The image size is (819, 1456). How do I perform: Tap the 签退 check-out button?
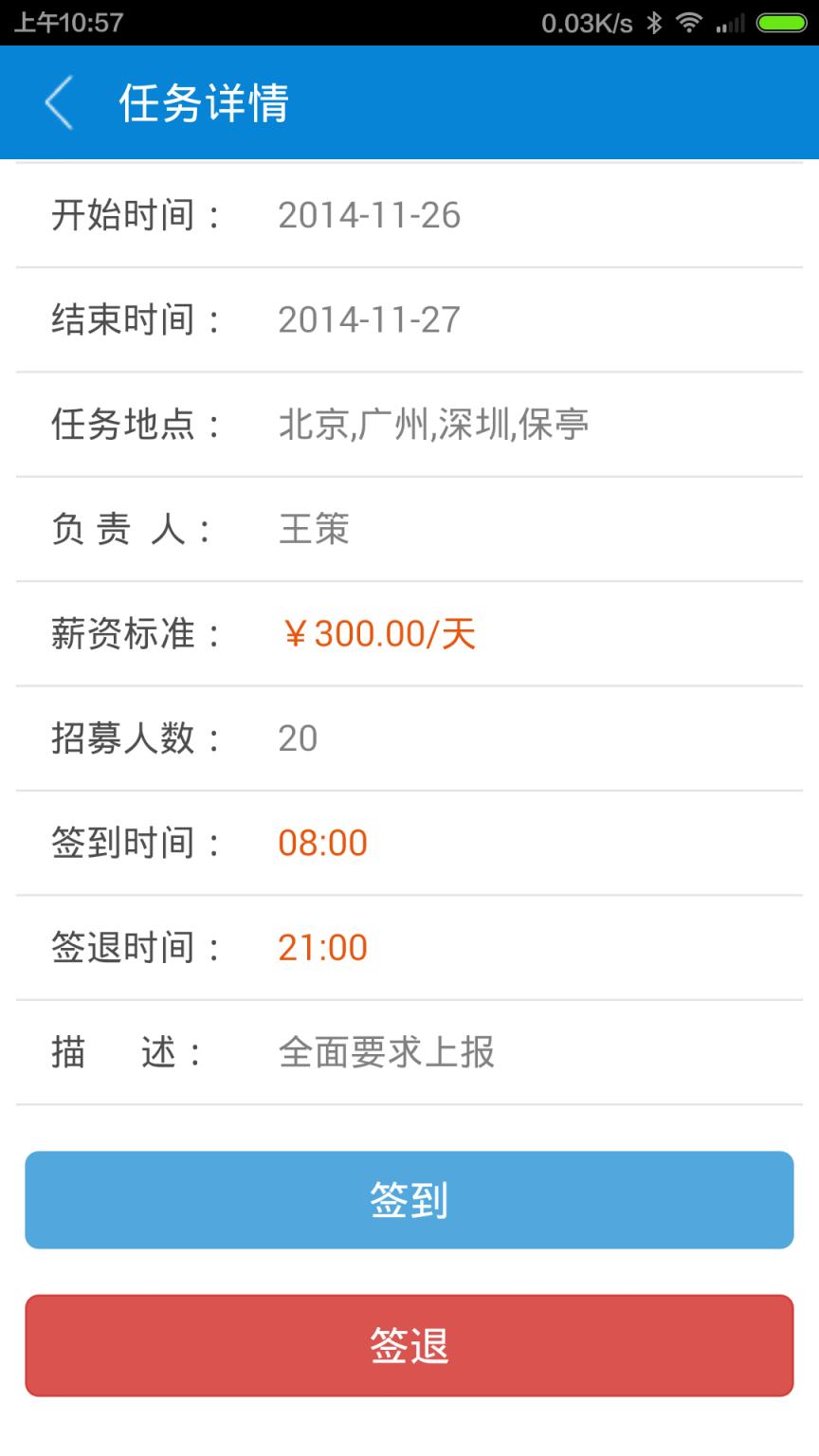409,1345
